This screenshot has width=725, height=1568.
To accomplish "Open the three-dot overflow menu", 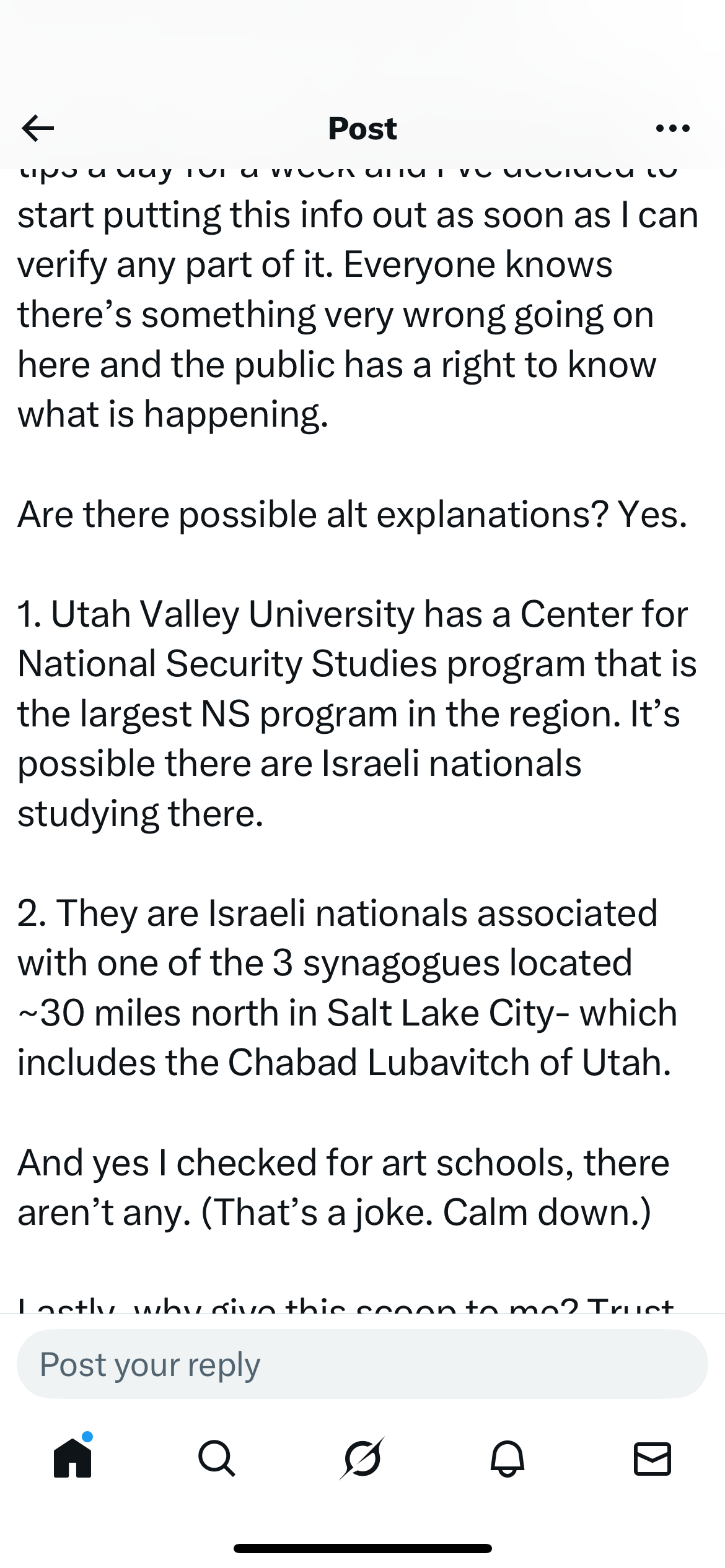I will click(672, 128).
